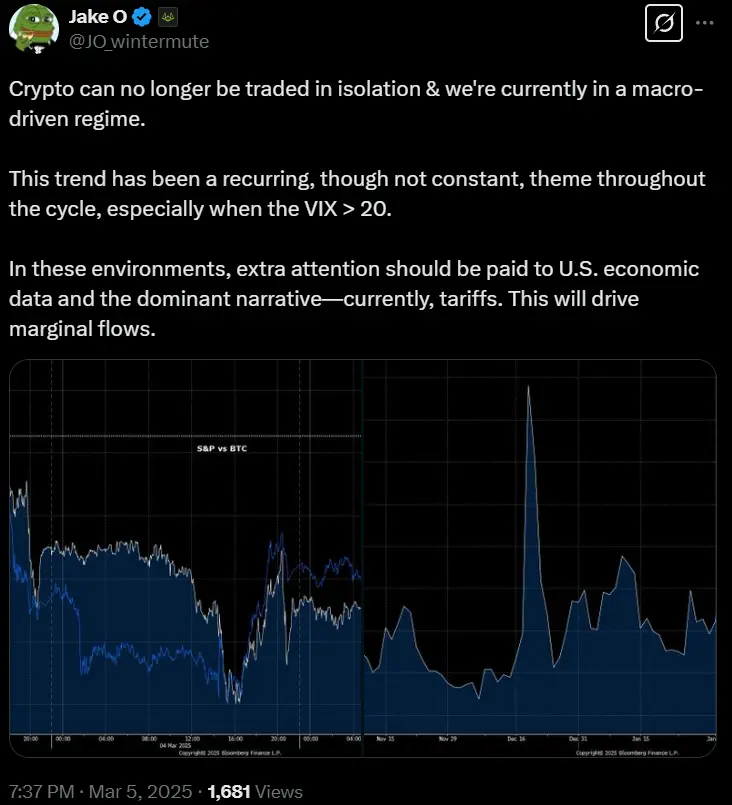Tap the affiliate badge beside Jake O
732x805 pixels.
(x=169, y=18)
